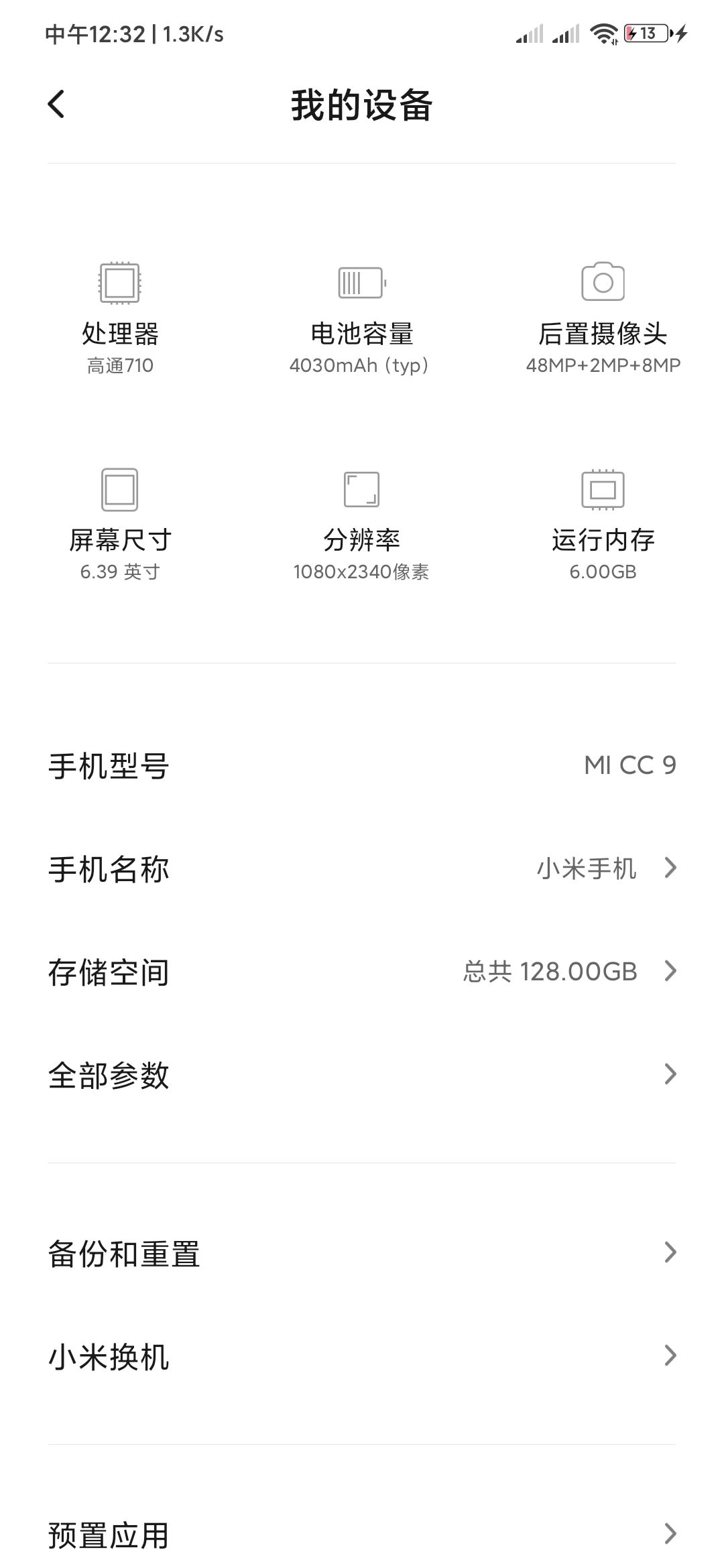Open 备份和重置 settings

click(x=362, y=1253)
